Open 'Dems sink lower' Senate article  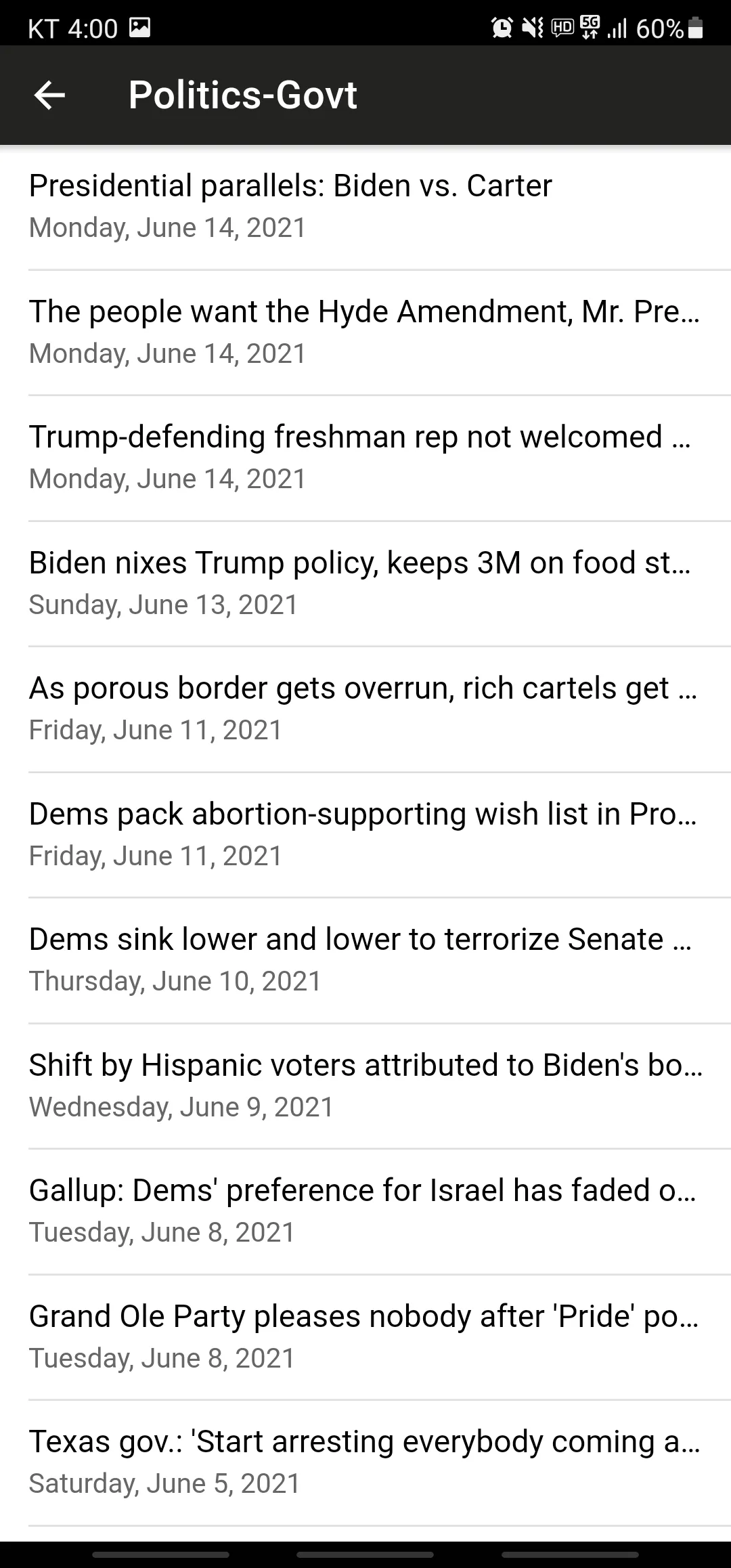[365, 957]
